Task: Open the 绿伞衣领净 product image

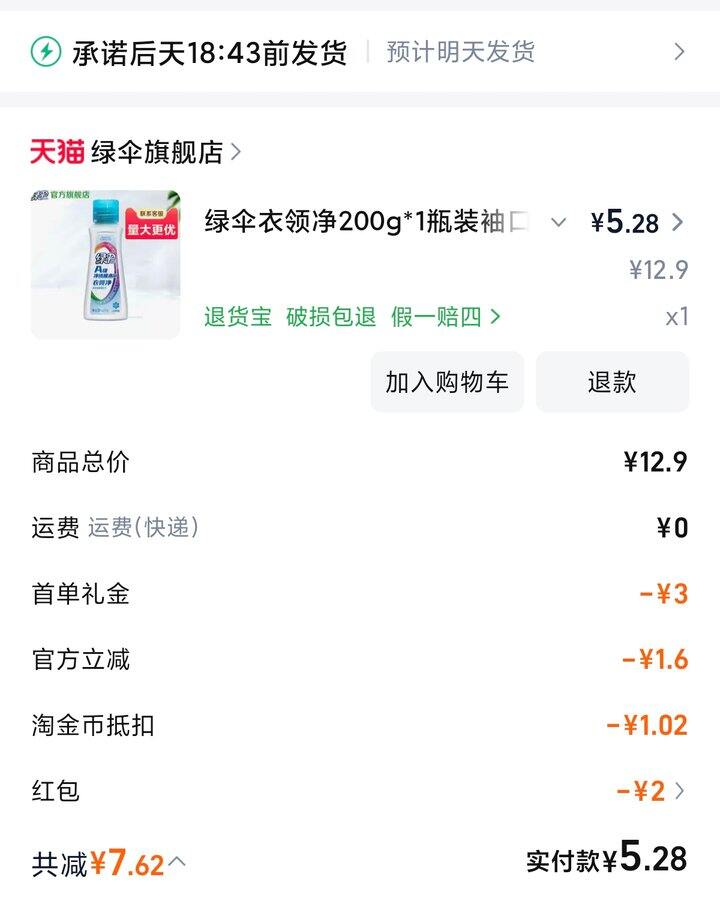Action: [x=106, y=264]
